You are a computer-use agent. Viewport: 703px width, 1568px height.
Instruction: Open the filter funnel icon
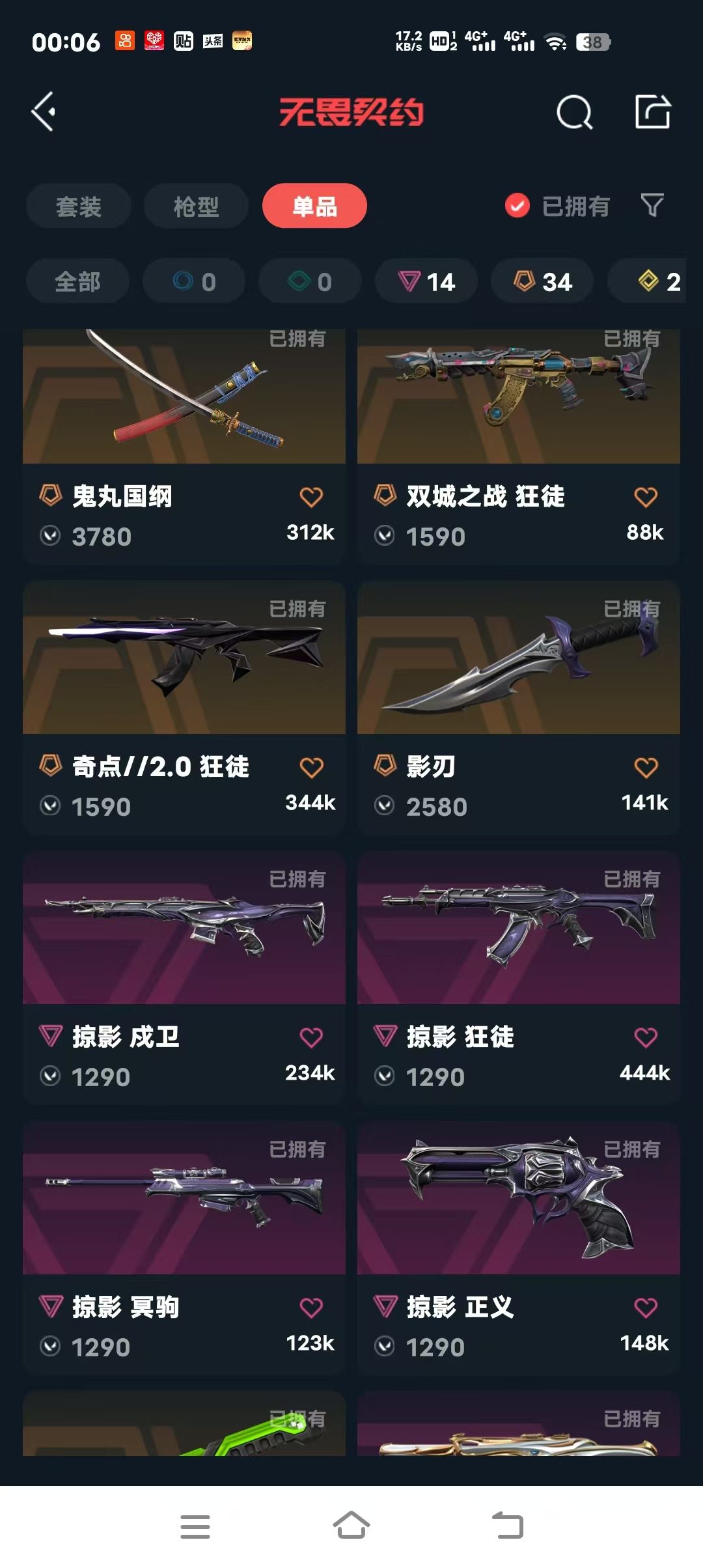652,206
